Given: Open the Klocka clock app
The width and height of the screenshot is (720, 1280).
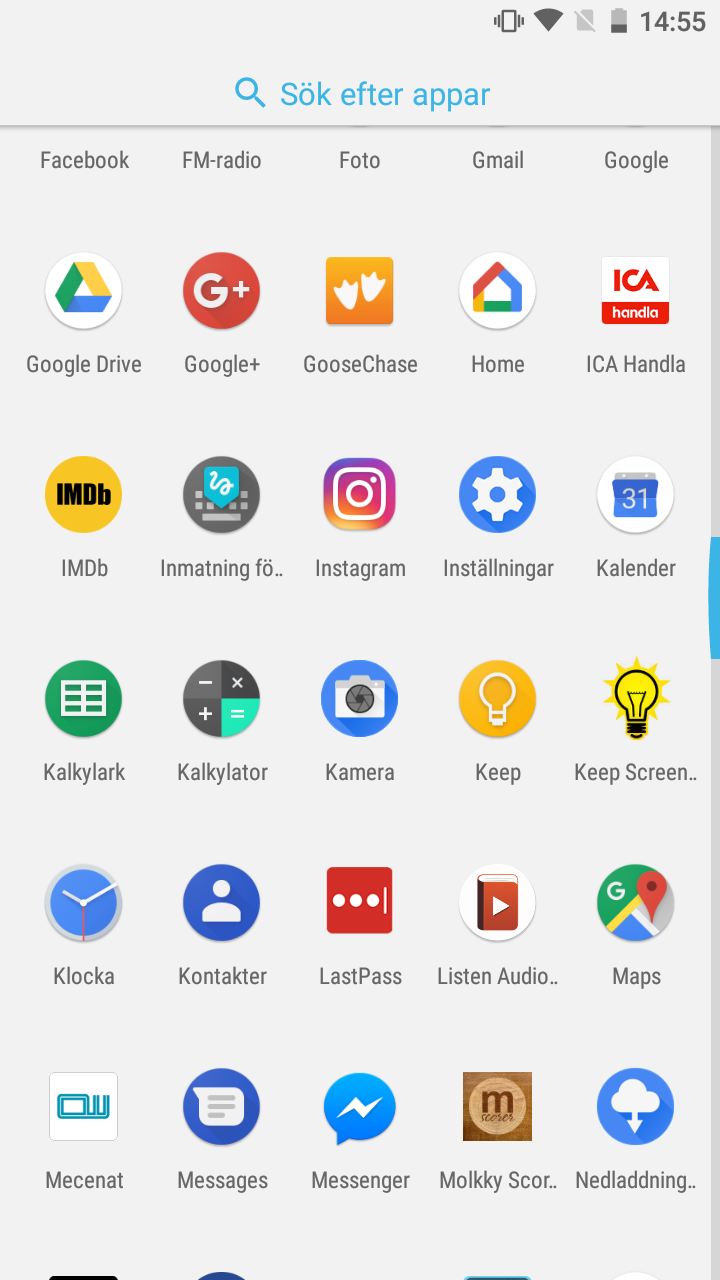Looking at the screenshot, I should (x=84, y=903).
